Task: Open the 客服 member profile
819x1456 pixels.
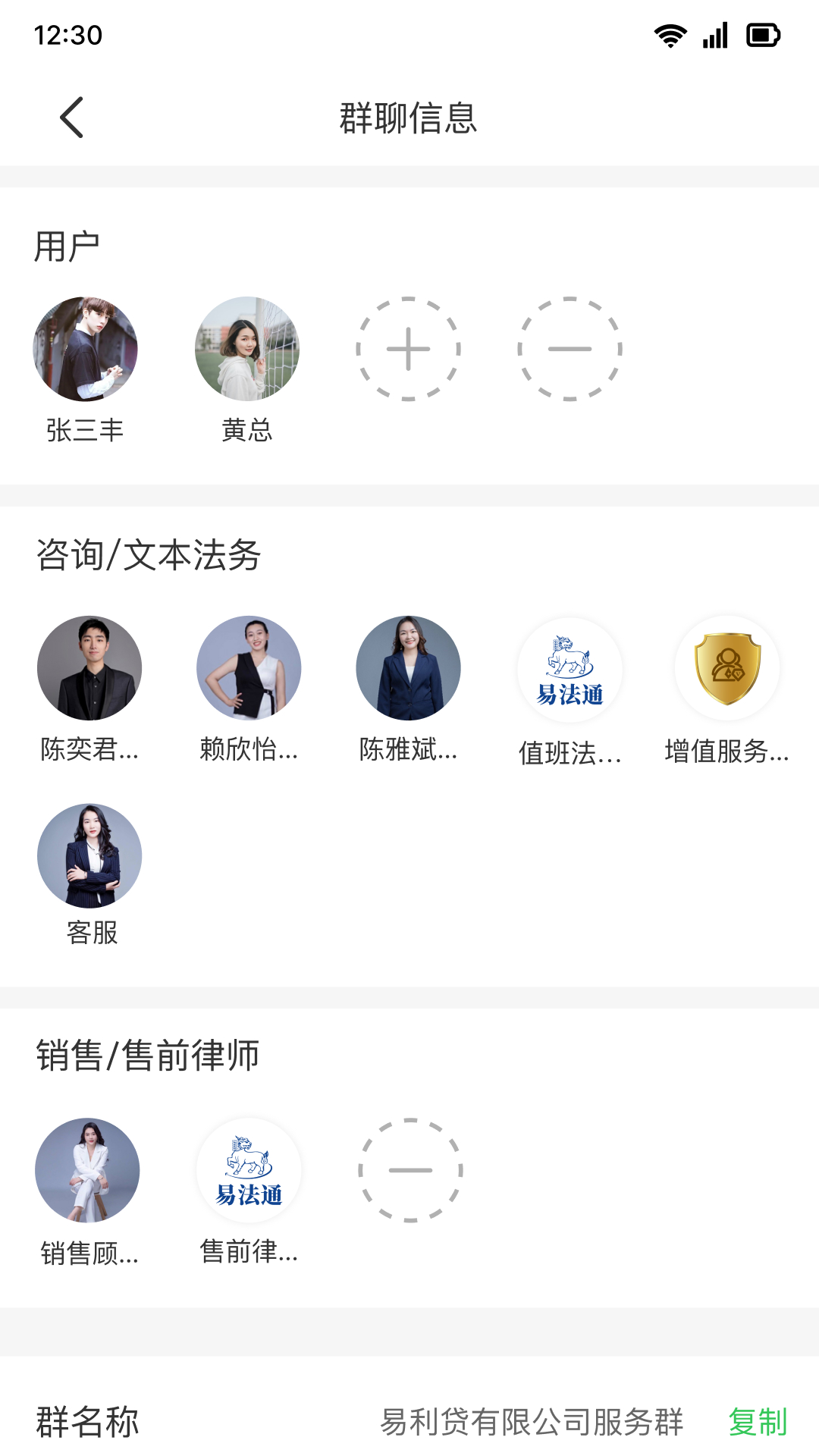Action: (89, 856)
